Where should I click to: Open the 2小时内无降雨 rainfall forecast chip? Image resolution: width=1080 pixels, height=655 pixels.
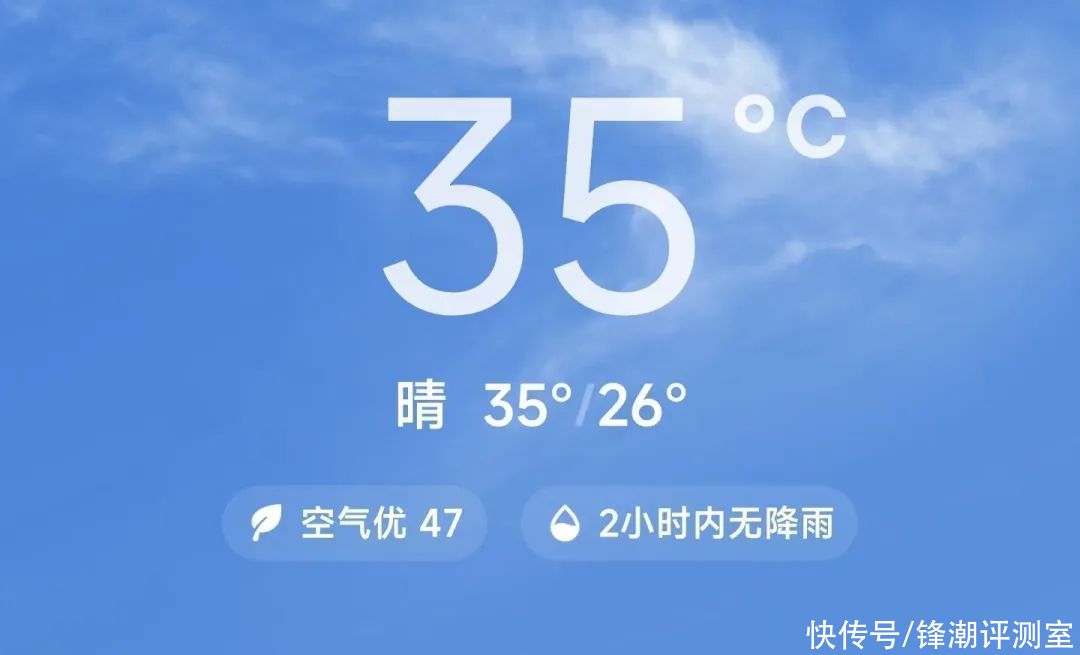tap(689, 523)
